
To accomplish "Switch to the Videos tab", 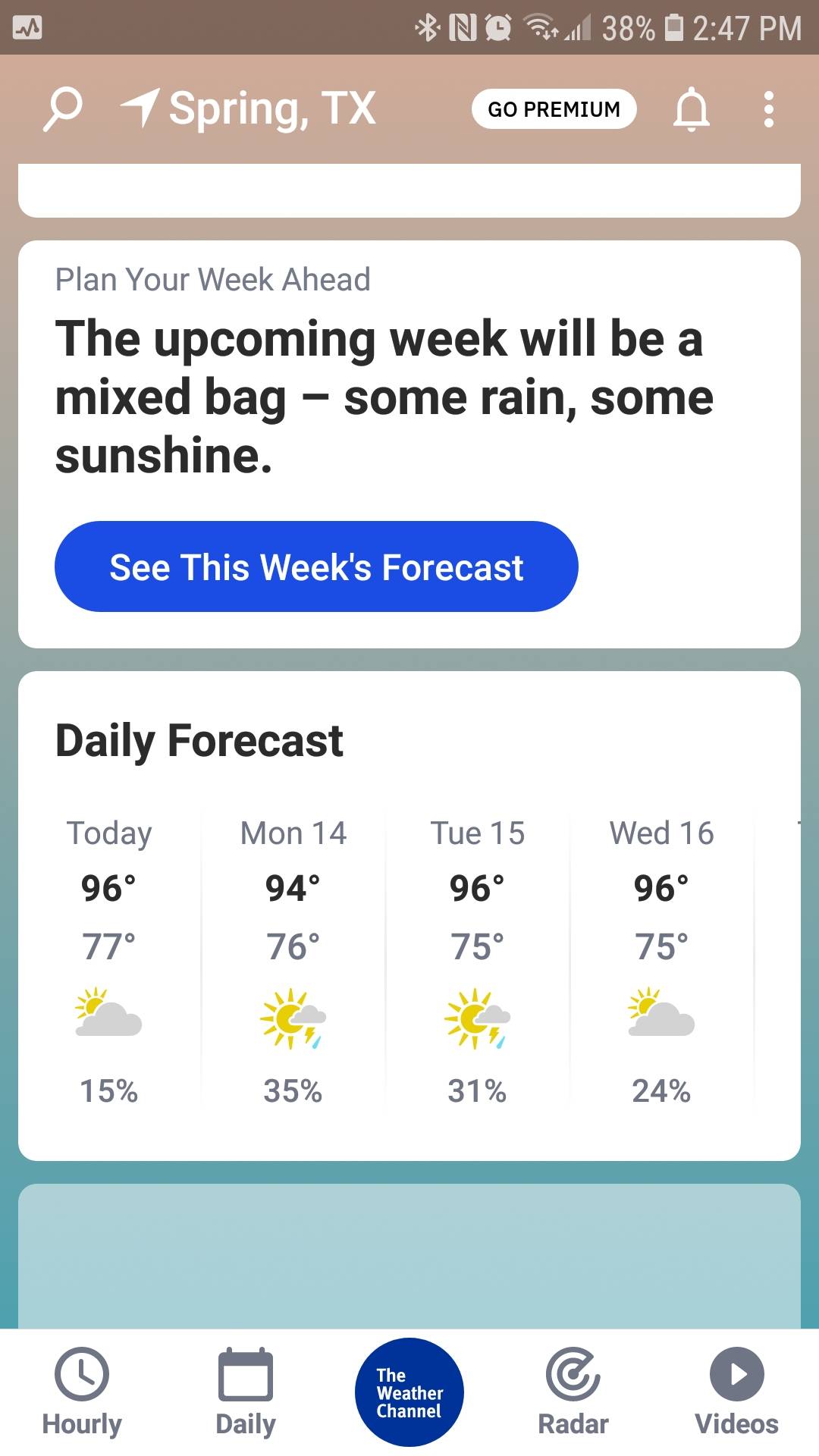I will 737,1392.
